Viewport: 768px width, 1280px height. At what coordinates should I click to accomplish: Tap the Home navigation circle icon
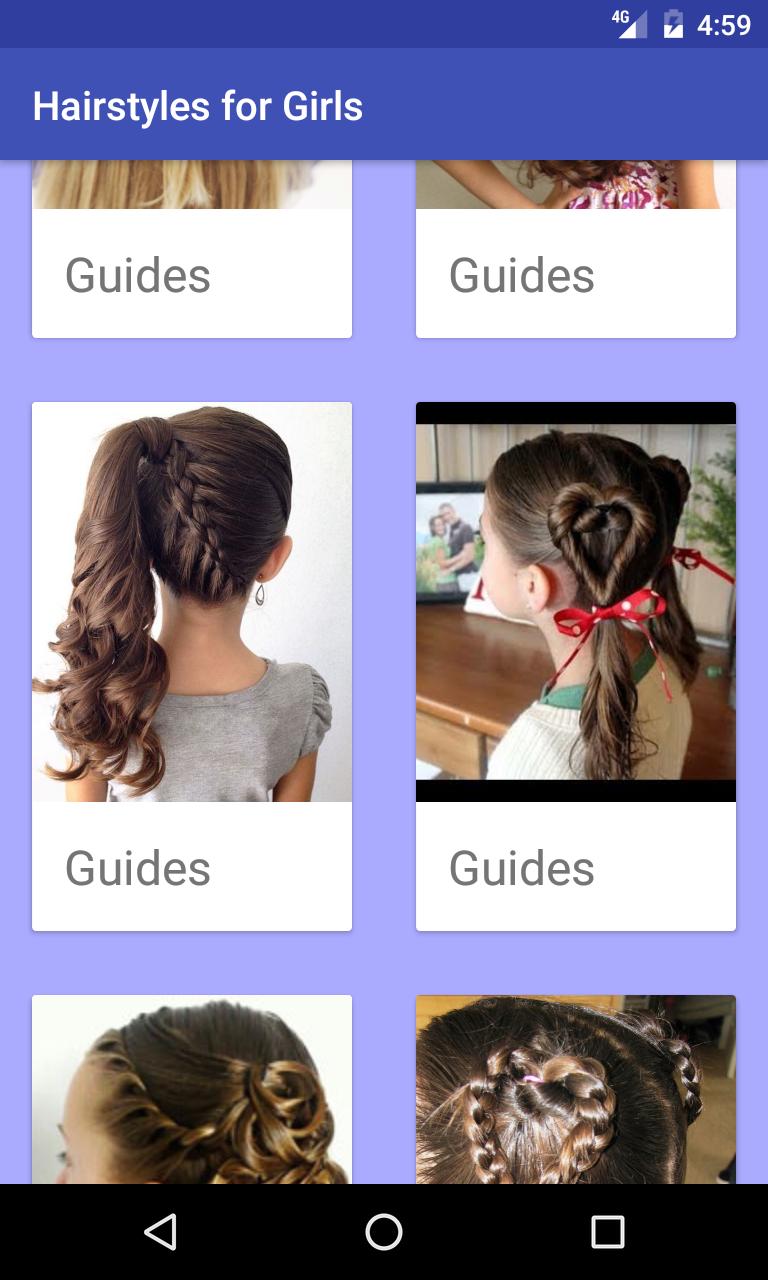click(x=383, y=1232)
